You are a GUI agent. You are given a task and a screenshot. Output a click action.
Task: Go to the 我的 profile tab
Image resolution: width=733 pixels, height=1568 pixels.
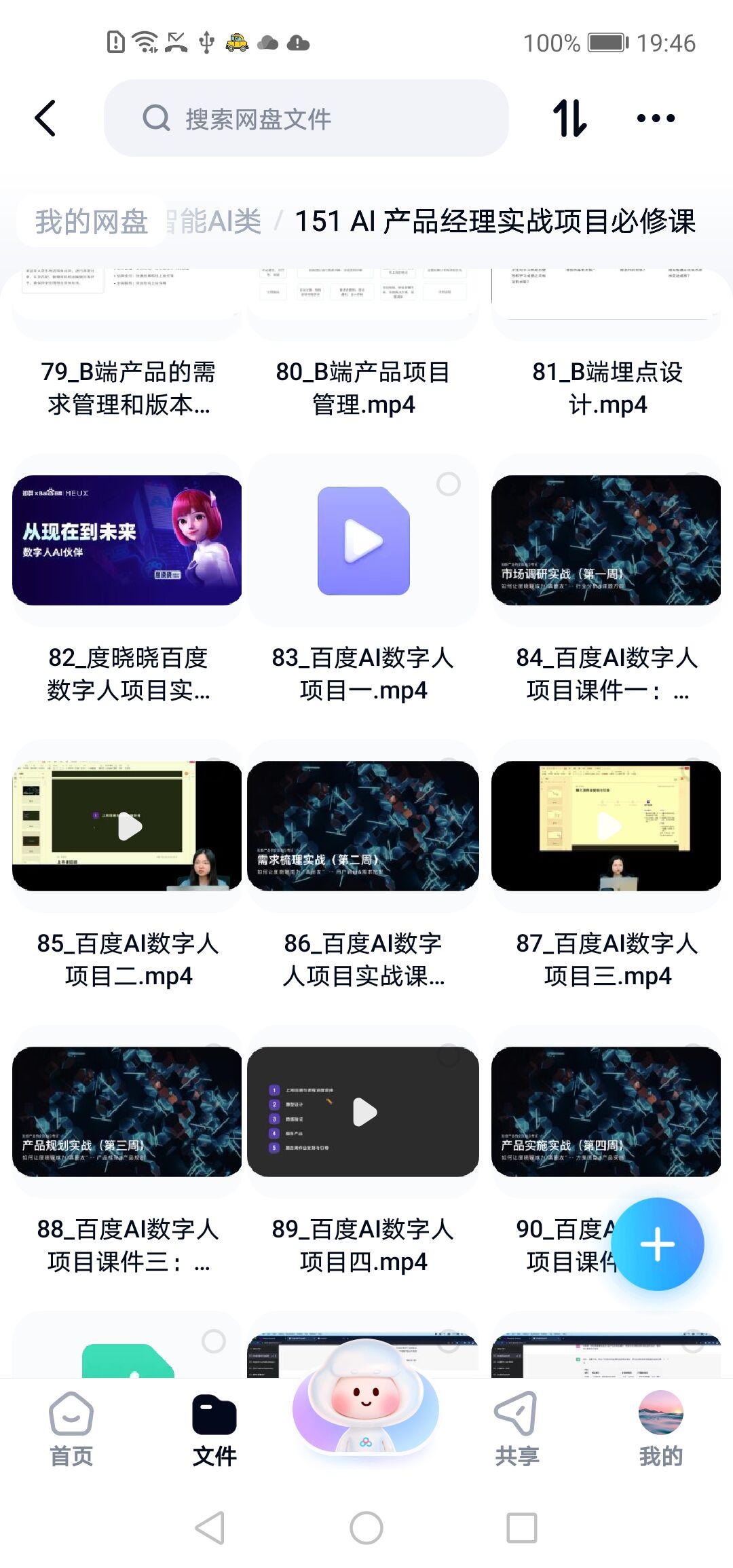click(660, 1428)
